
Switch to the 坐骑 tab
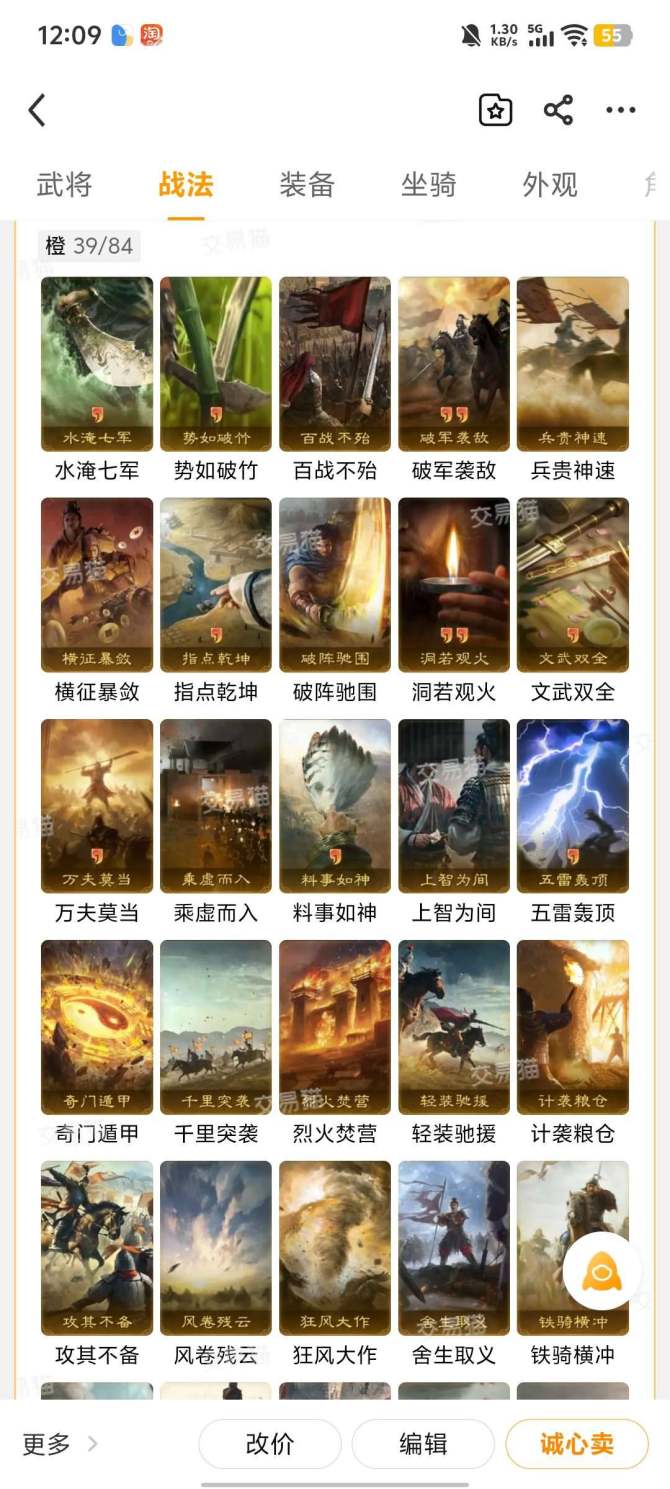(x=429, y=184)
